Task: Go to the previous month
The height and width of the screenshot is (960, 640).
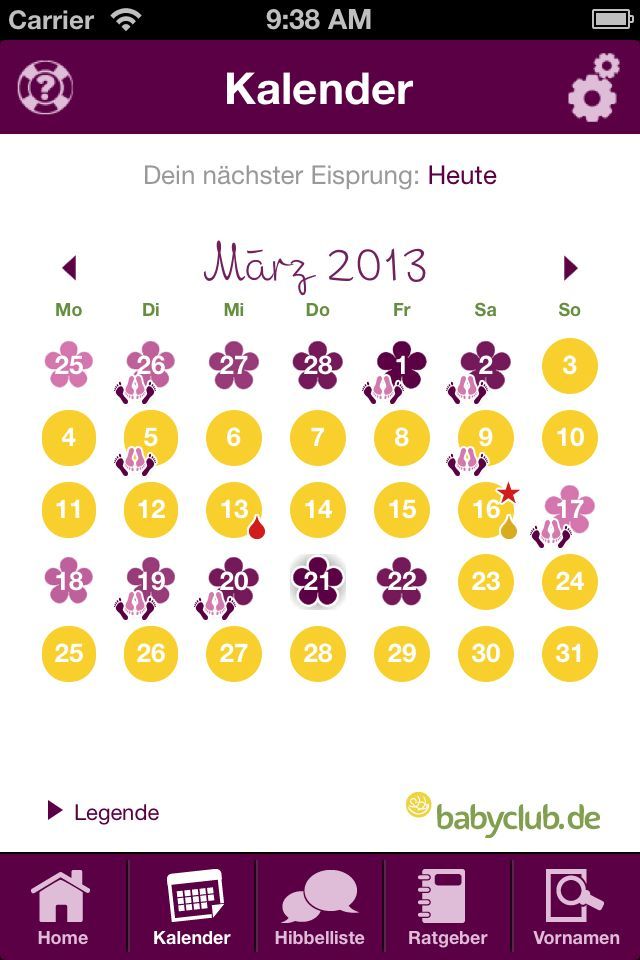Action: (x=69, y=268)
